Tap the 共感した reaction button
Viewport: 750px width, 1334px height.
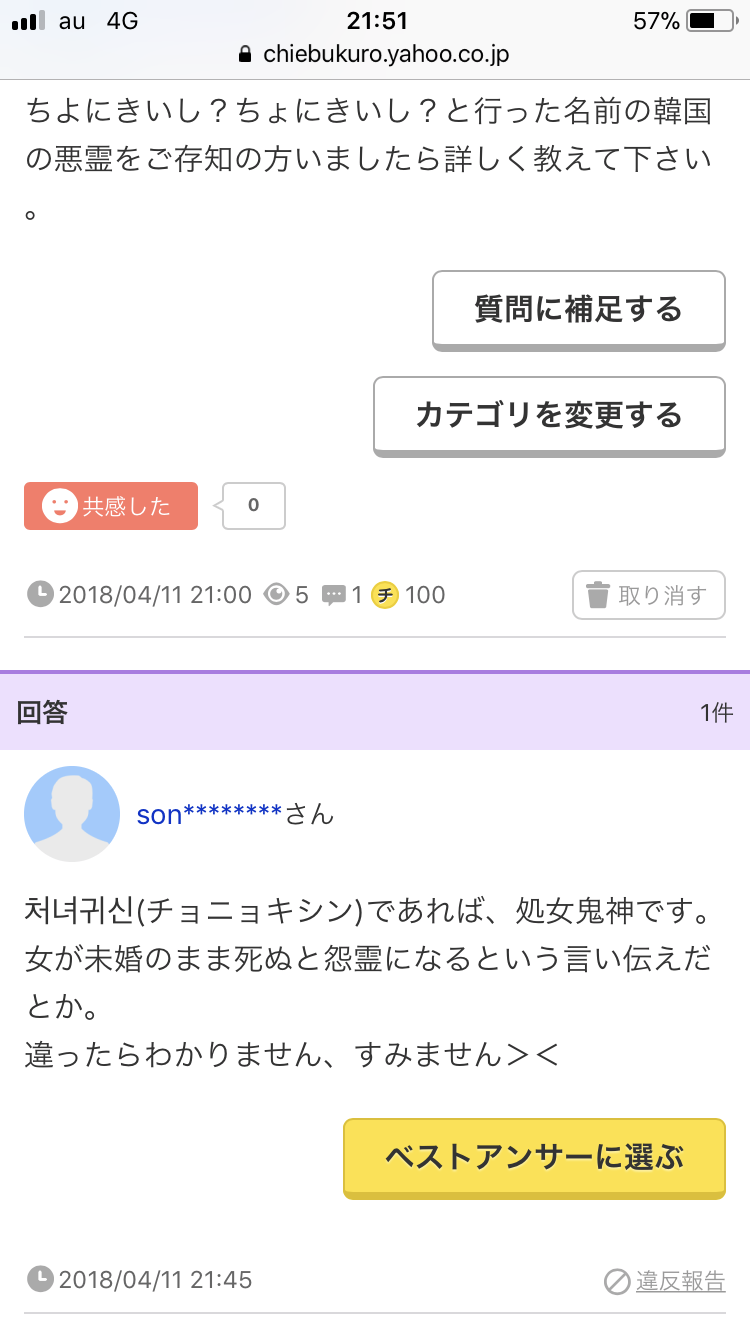pos(111,506)
